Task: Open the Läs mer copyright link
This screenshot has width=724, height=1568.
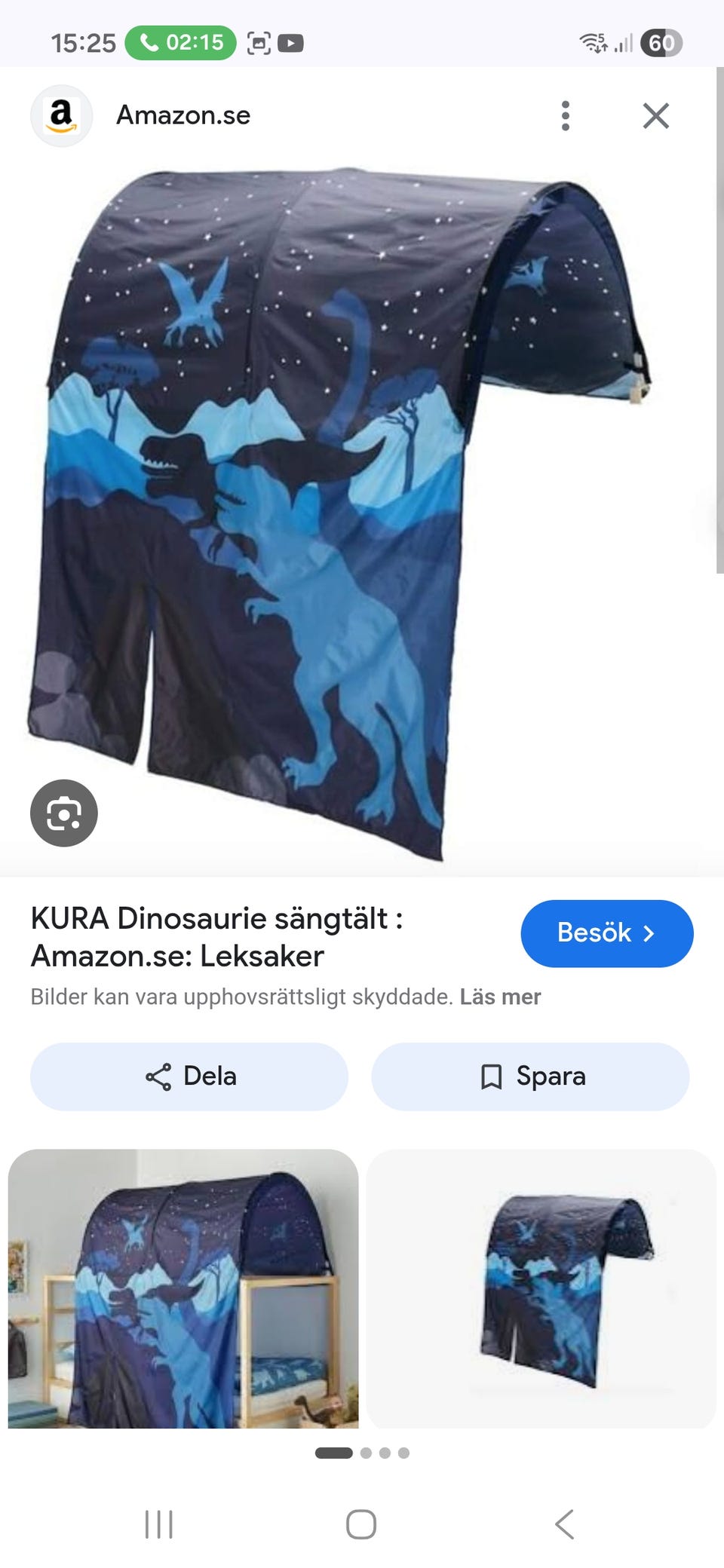Action: 500,997
